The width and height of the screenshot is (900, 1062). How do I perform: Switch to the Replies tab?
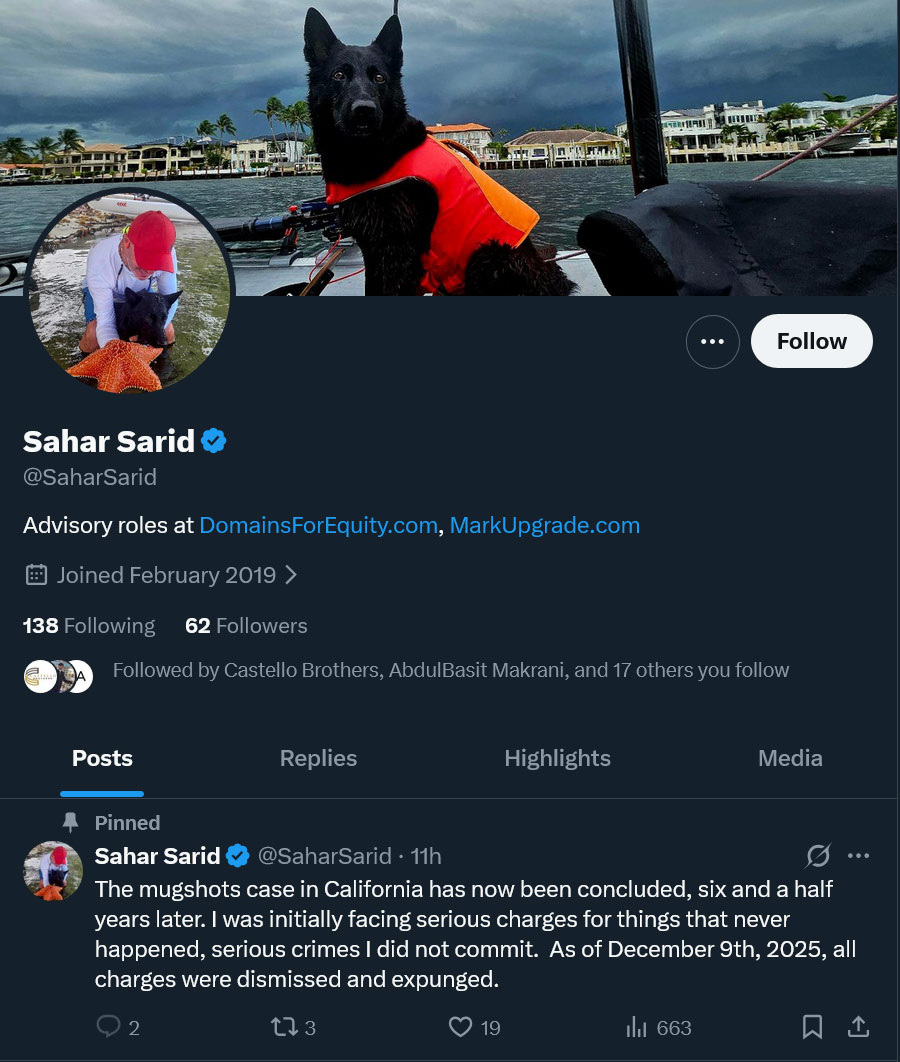coord(318,758)
